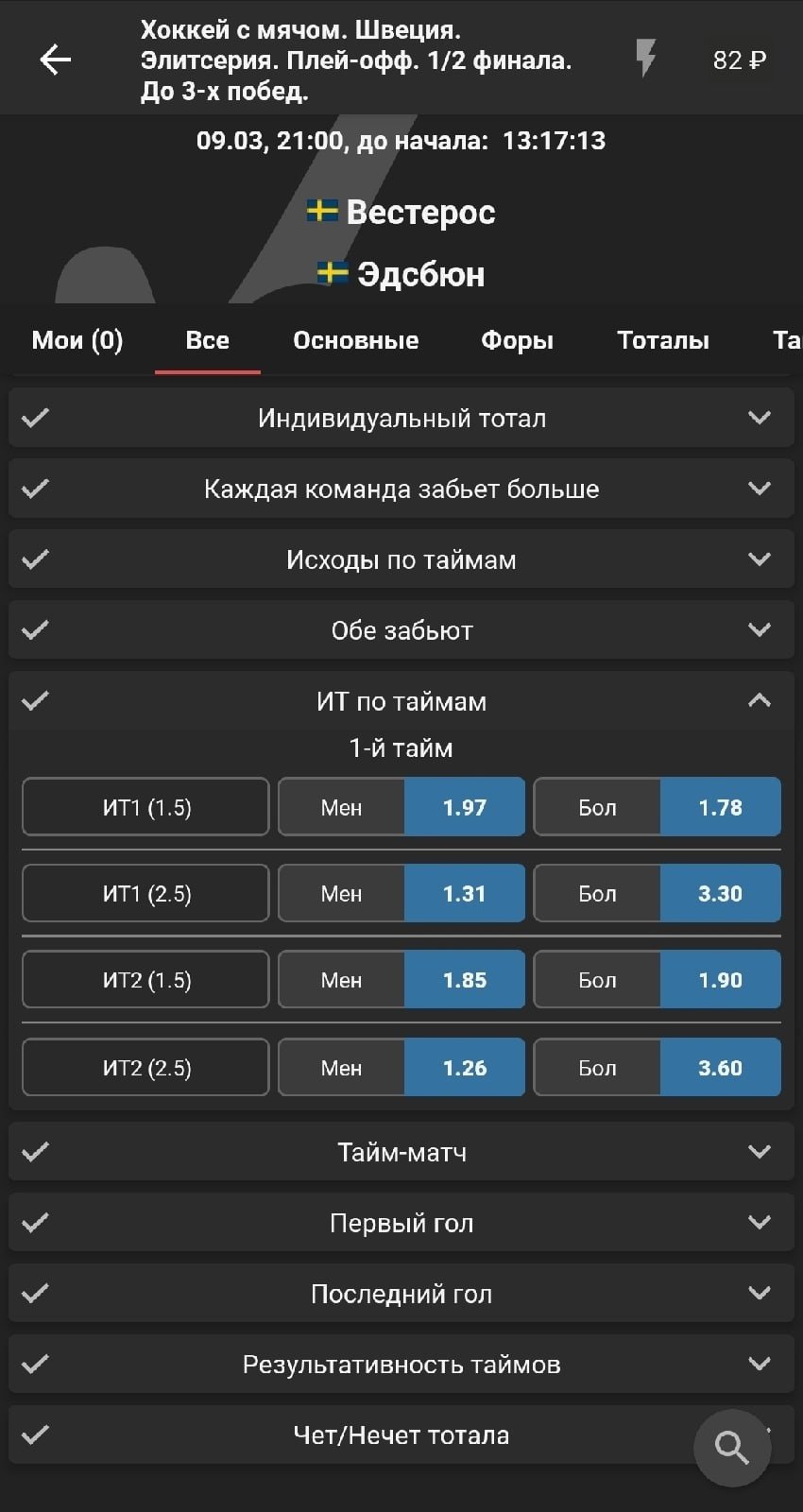Expand the Первый гол section

tap(401, 1223)
